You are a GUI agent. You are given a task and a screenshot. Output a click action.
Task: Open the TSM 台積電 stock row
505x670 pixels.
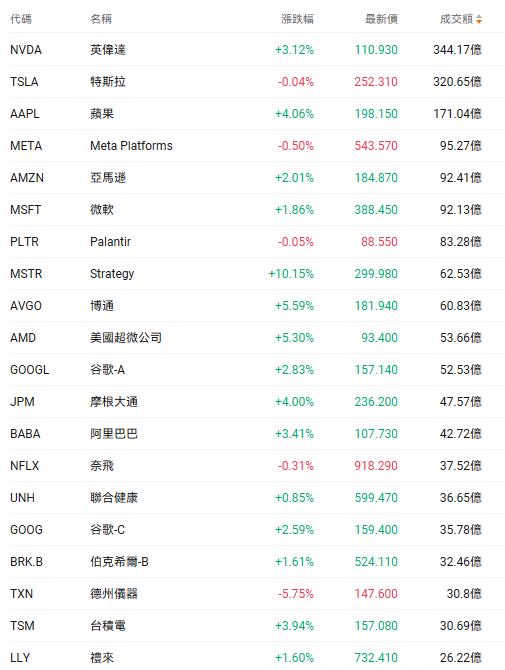coord(257,626)
